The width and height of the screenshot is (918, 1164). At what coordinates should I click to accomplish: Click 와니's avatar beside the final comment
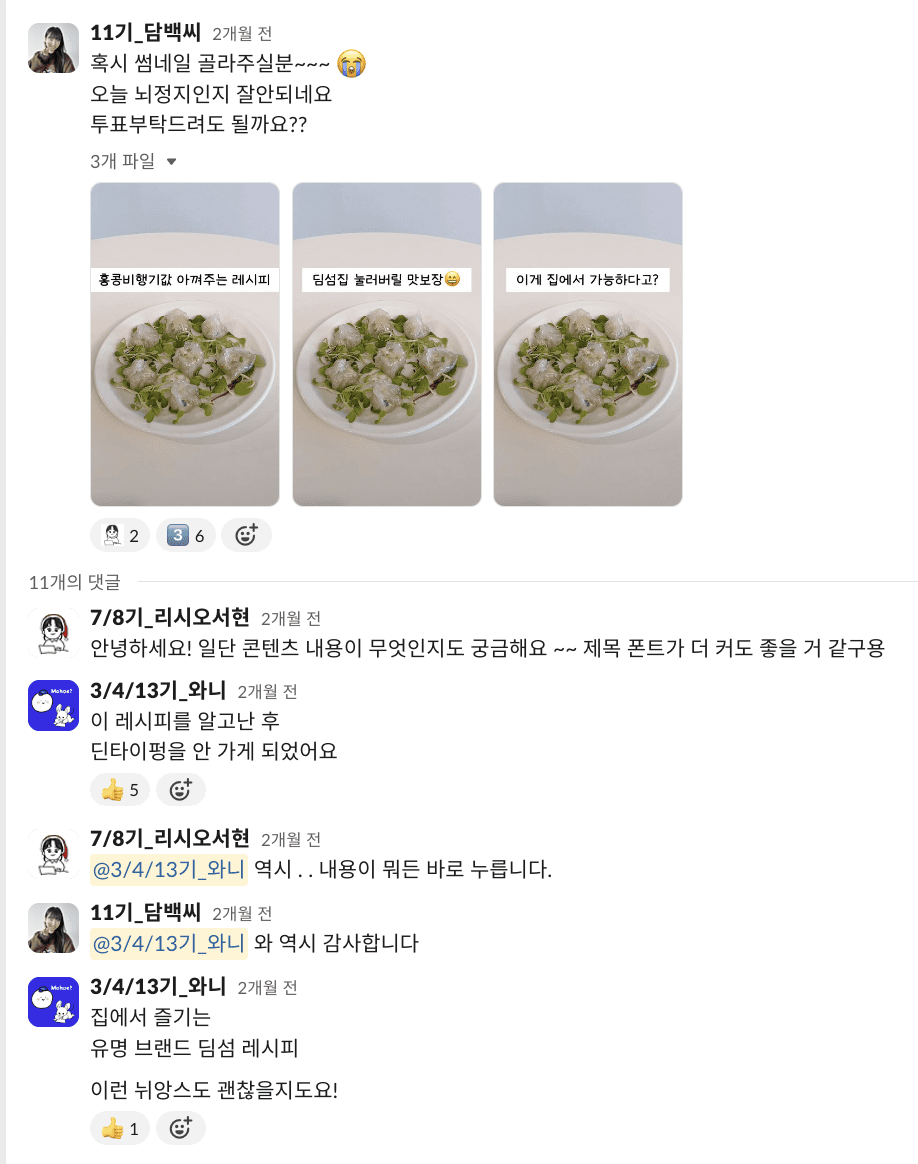(x=52, y=1002)
